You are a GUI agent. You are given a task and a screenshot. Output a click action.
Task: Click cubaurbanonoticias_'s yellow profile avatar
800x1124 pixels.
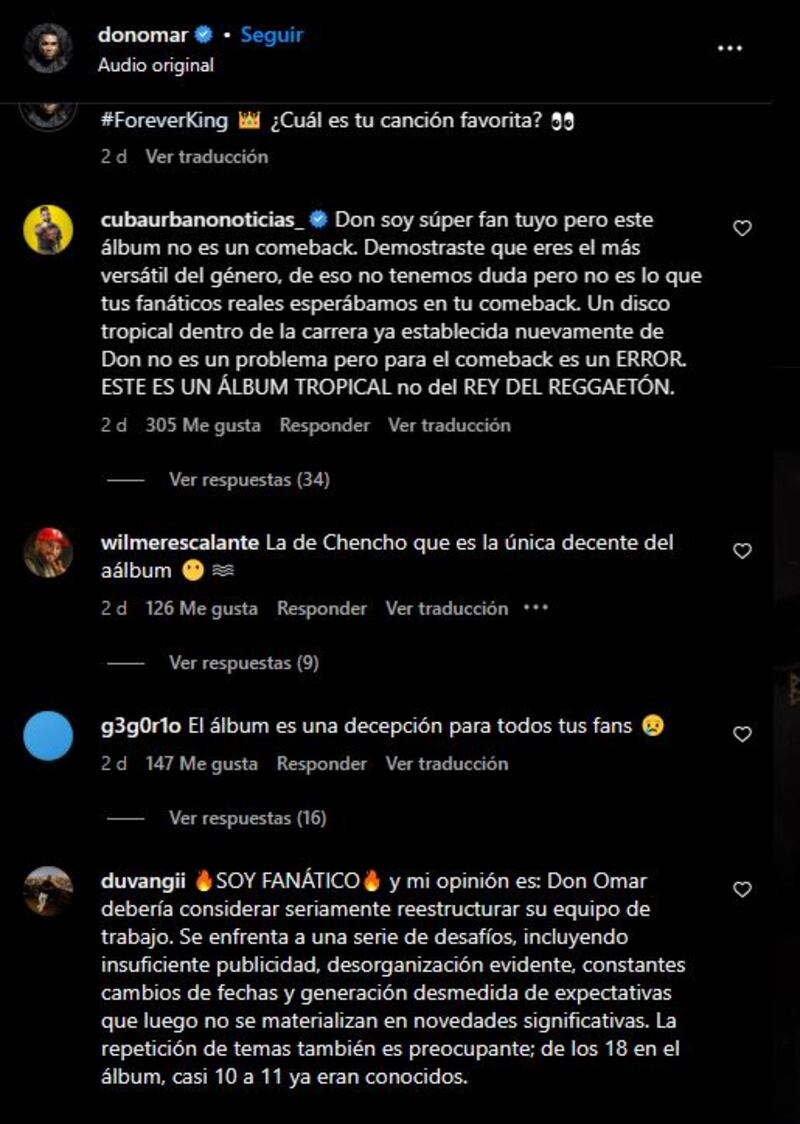pos(44,223)
